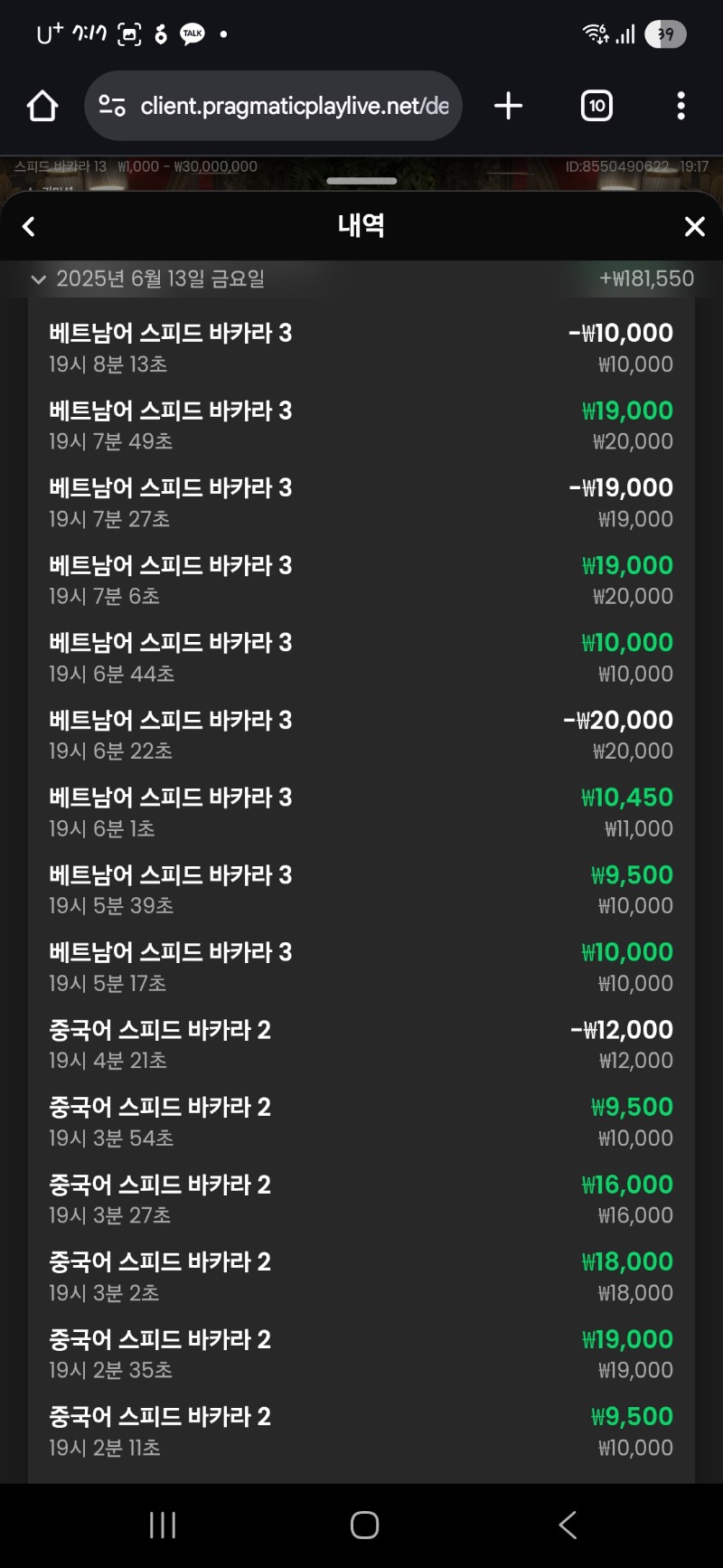This screenshot has width=723, height=1568.
Task: View the 19시 2분 35초 round details
Action: pyautogui.click(x=361, y=1354)
